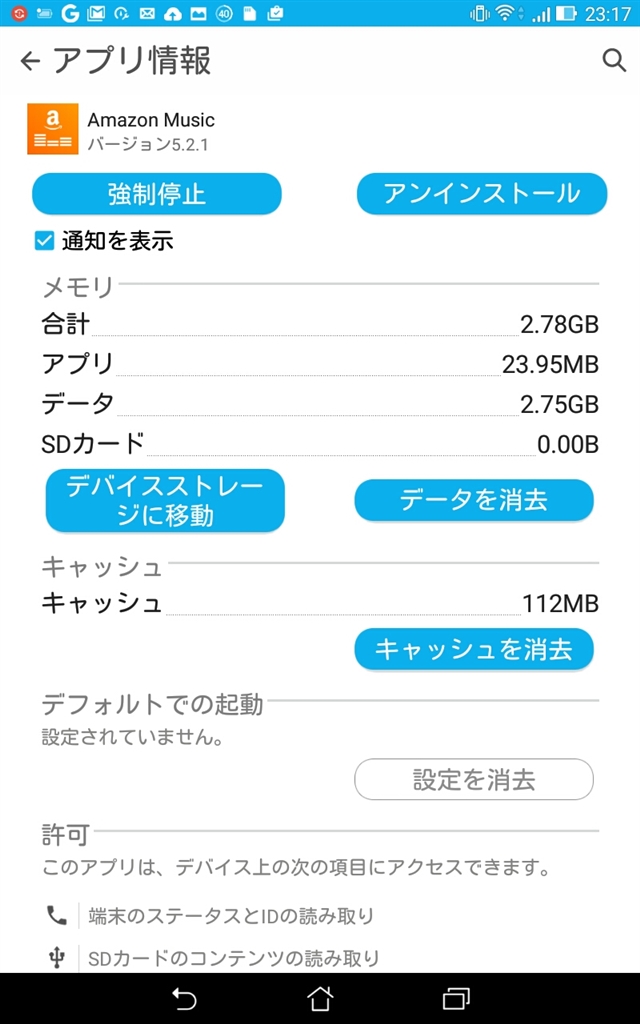Tap the system home button
The image size is (640, 1024).
(320, 997)
